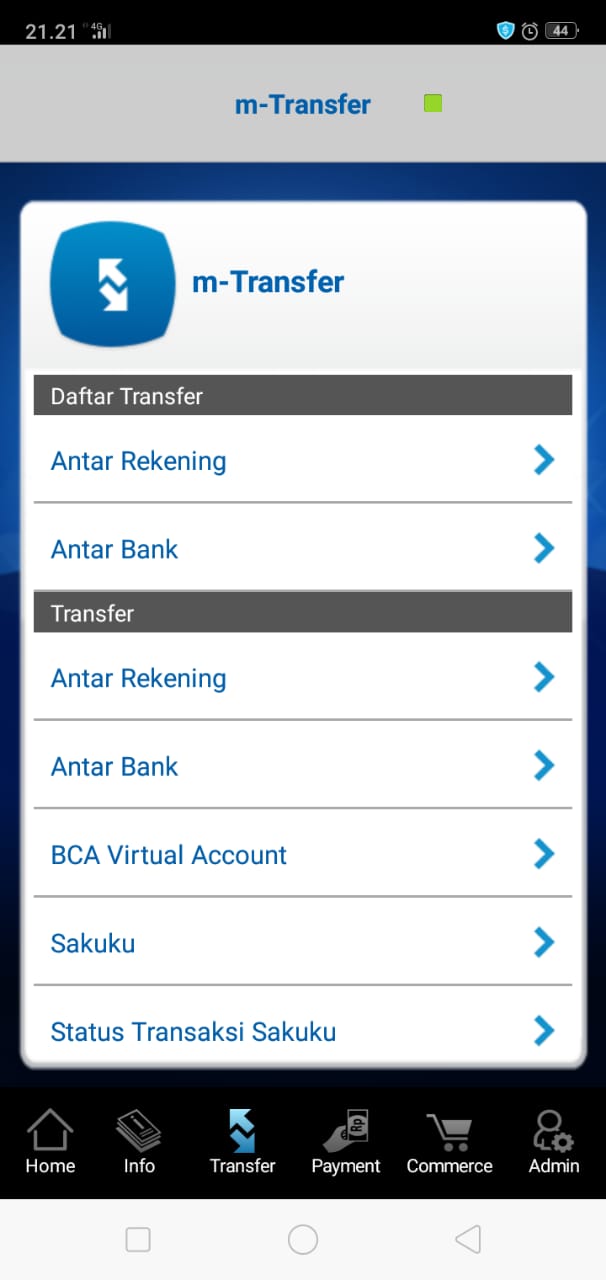Open Antar Rekening under Daftar Transfer
606x1280 pixels.
(302, 460)
